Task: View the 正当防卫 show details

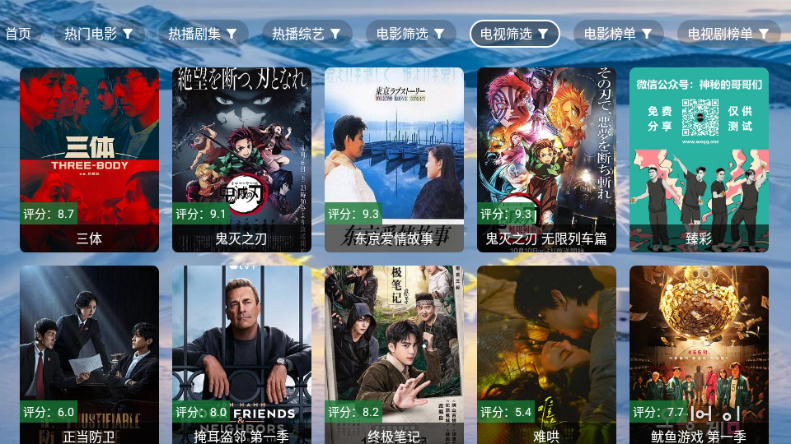Action: [89, 355]
